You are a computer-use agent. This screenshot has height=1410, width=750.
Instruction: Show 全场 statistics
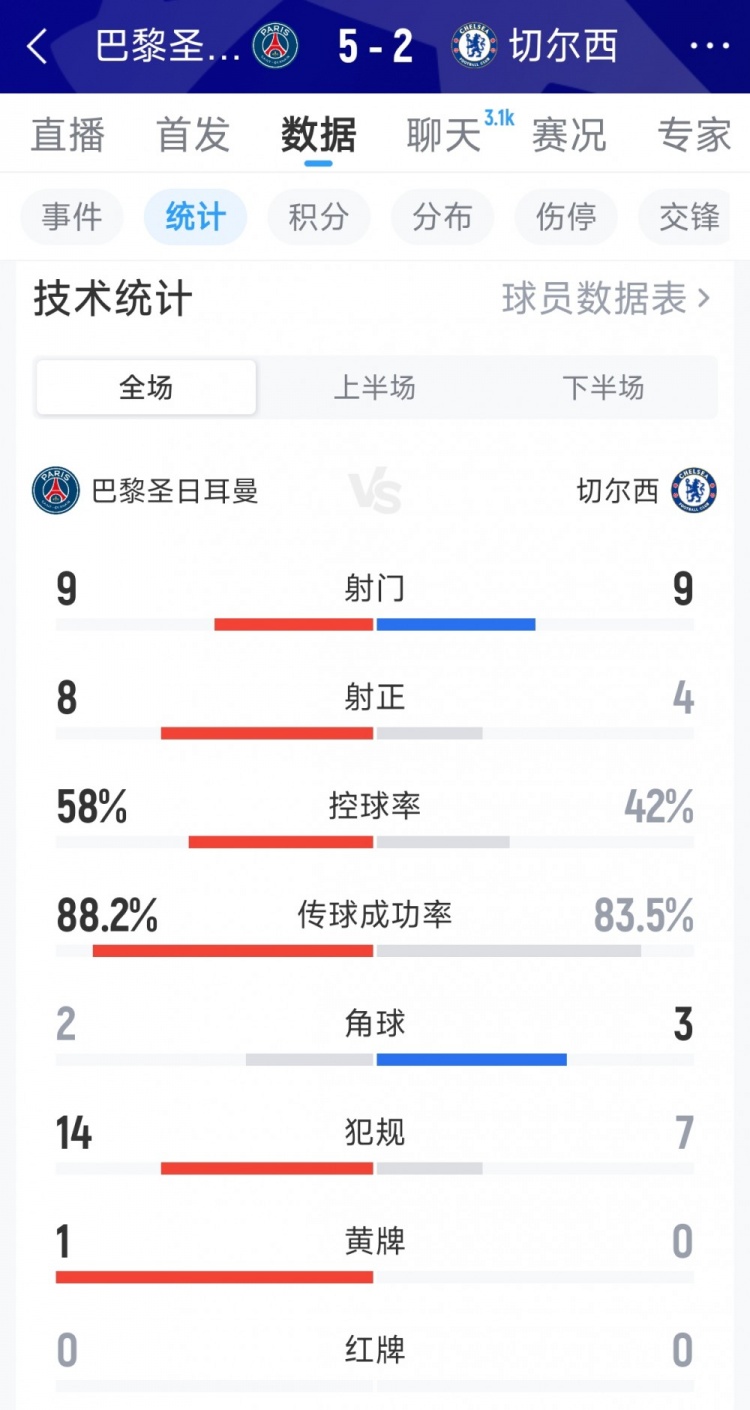146,388
